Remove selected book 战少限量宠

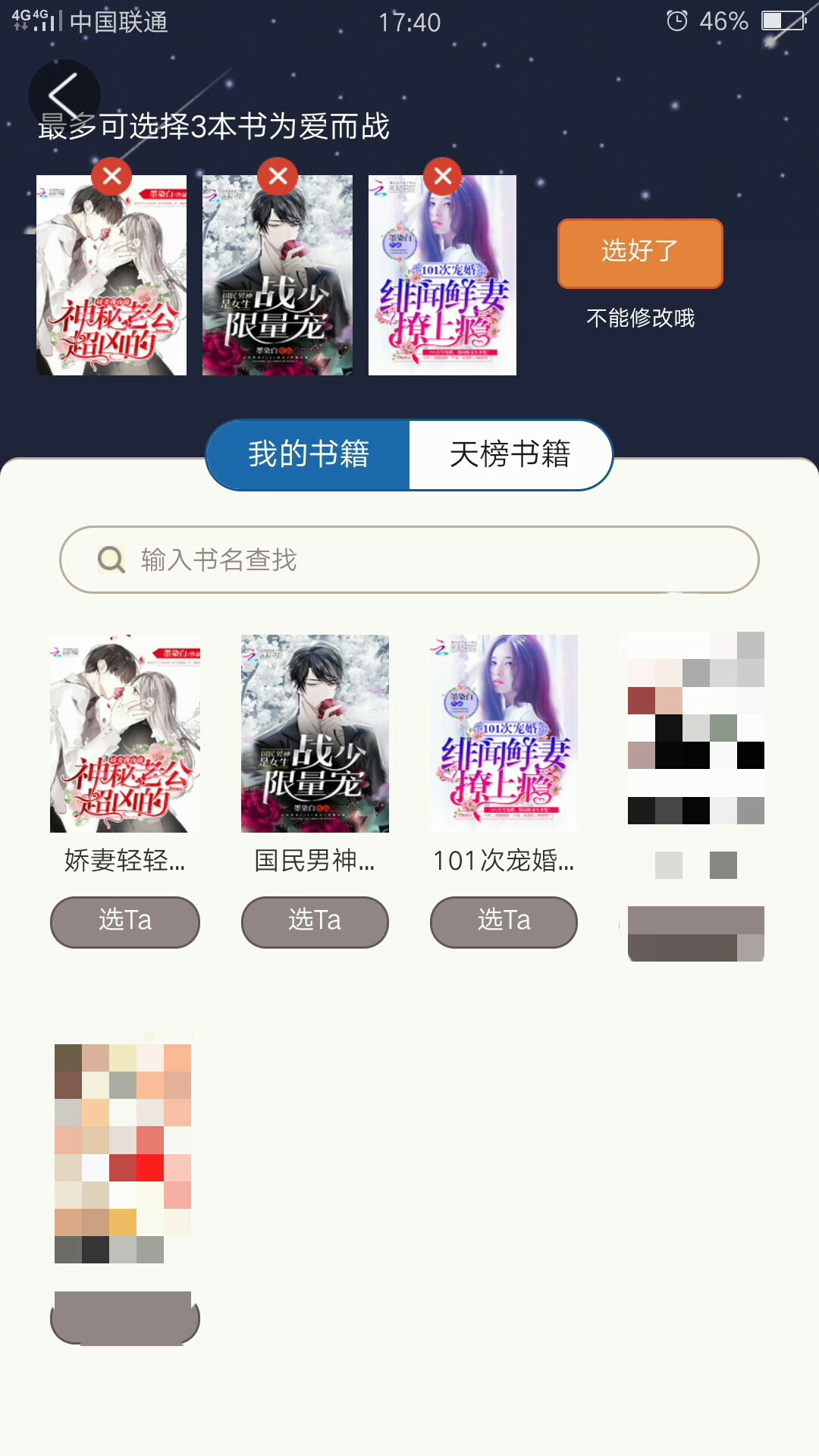278,177
